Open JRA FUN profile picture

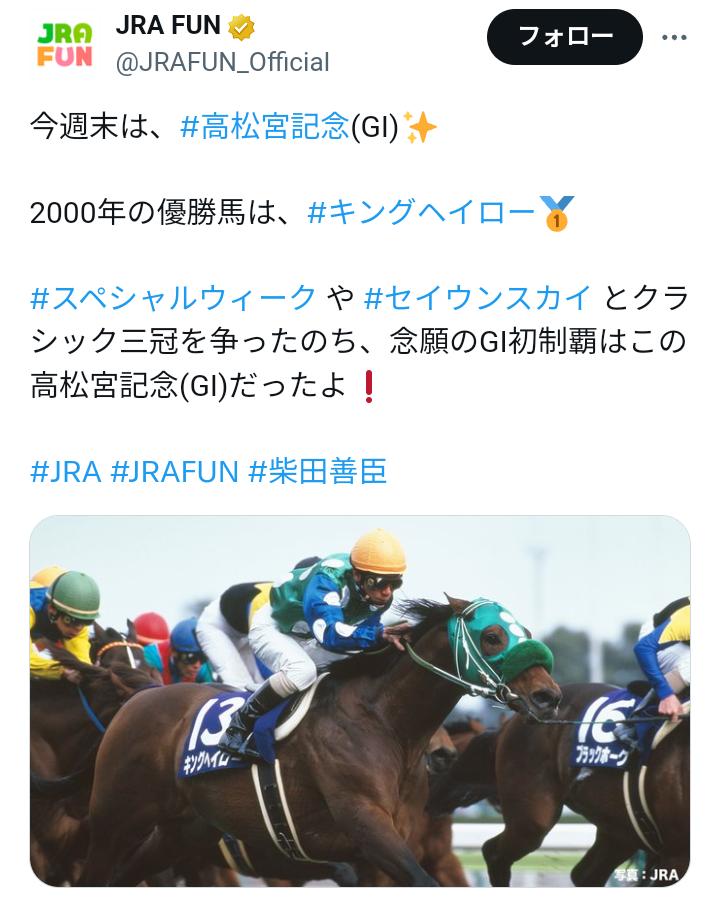(64, 45)
